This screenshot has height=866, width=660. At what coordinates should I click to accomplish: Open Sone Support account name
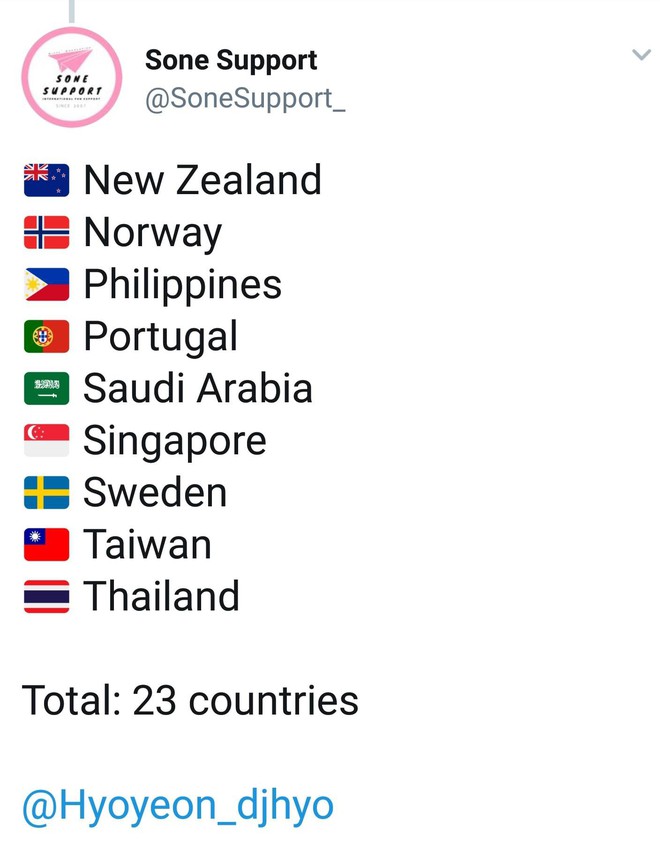click(231, 60)
